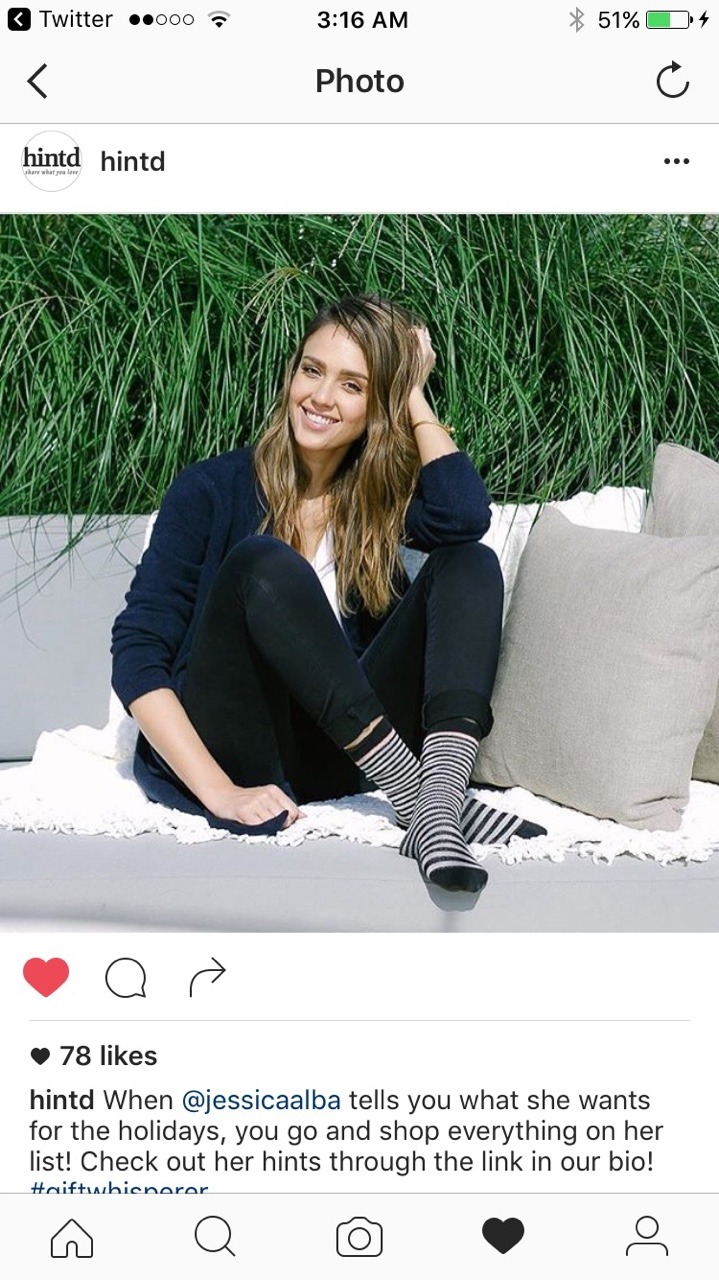This screenshot has width=719, height=1280.
Task: Unlike the post with the red heart
Action: [x=46, y=977]
